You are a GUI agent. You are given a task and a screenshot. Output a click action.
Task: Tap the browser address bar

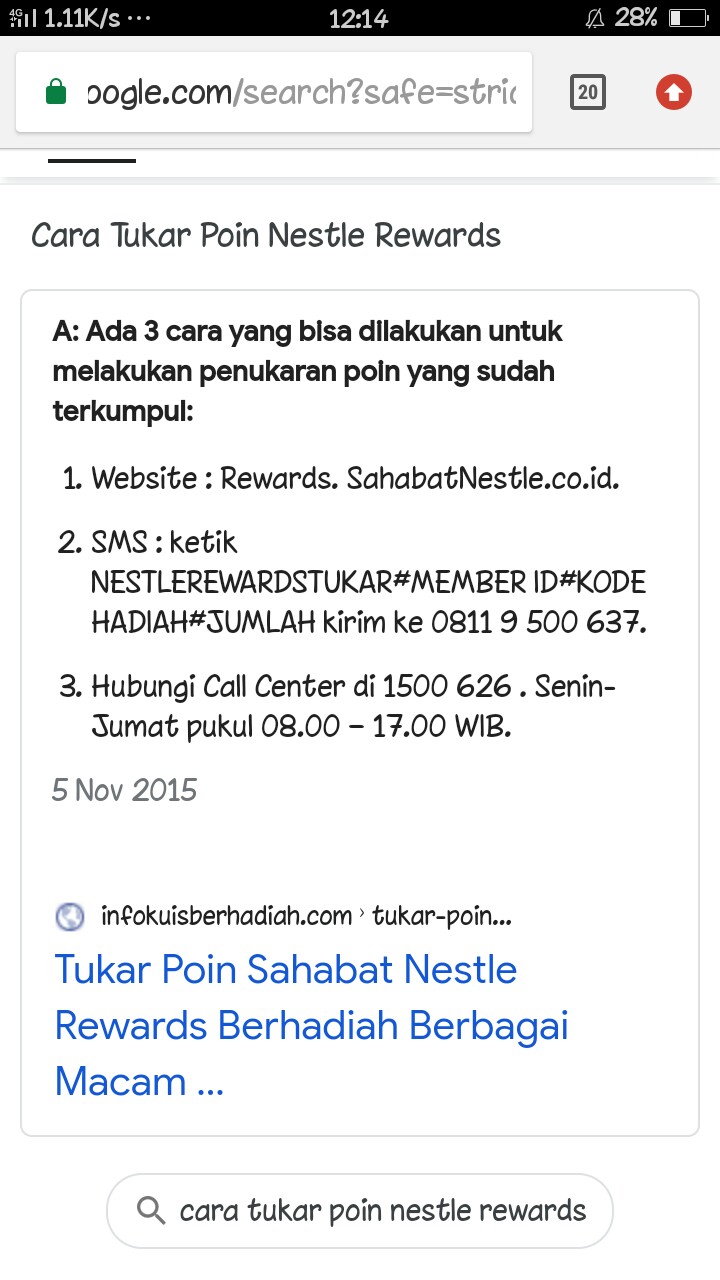coord(273,93)
